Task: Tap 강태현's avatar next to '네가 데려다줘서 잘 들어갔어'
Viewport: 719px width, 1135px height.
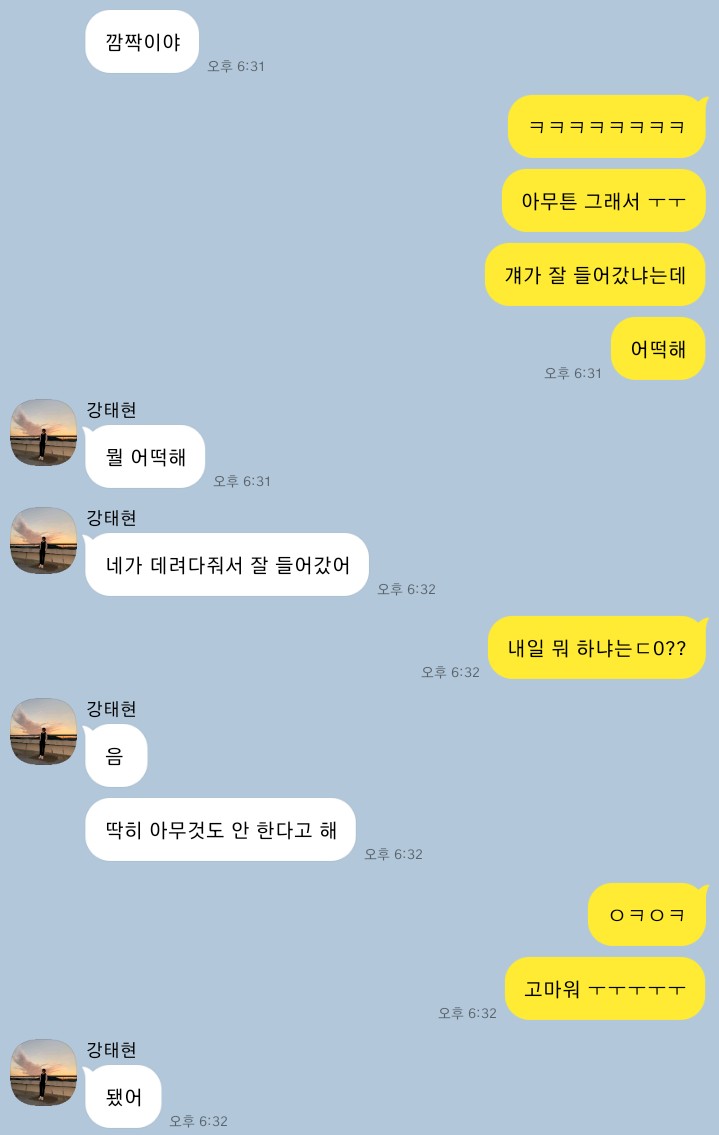Action: point(43,540)
